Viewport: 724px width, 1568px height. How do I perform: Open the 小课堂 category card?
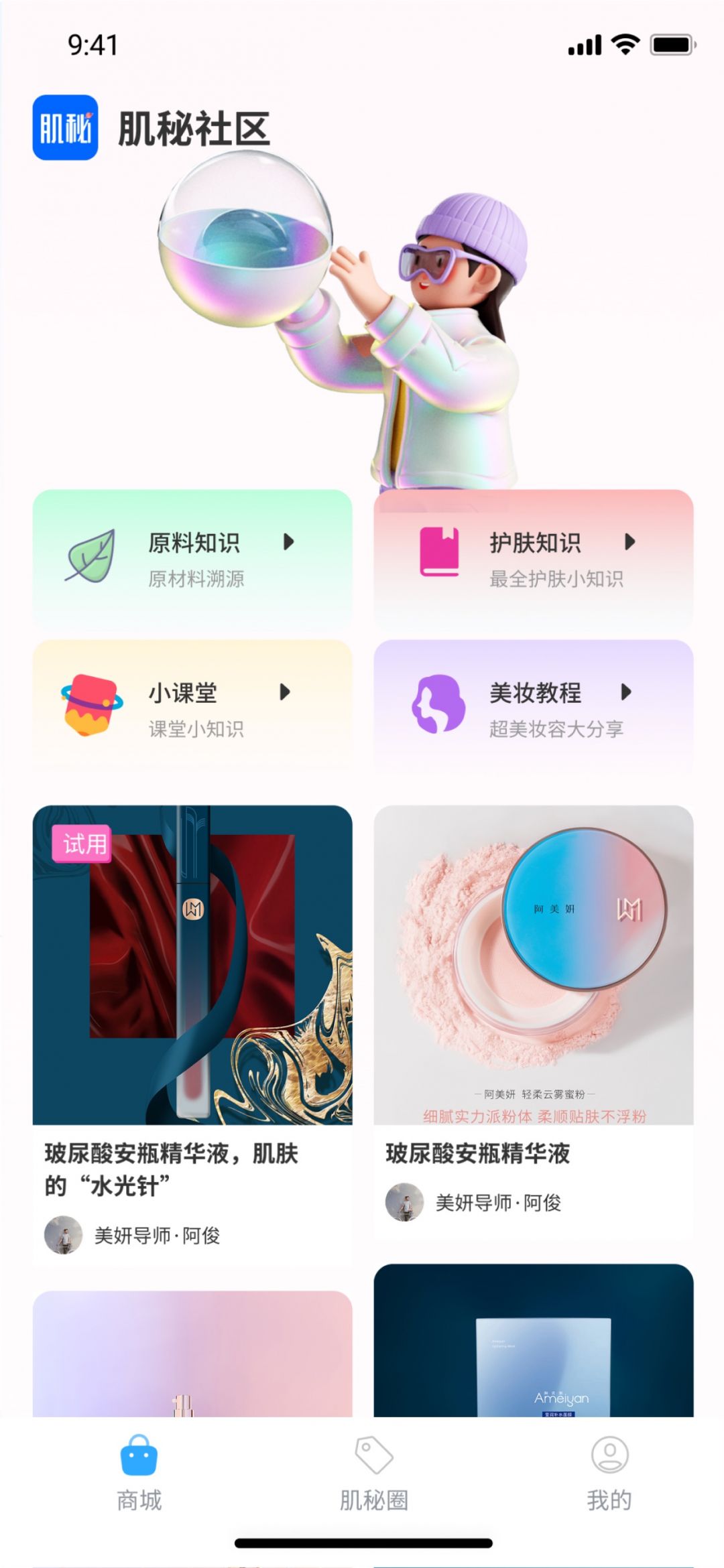coord(192,709)
